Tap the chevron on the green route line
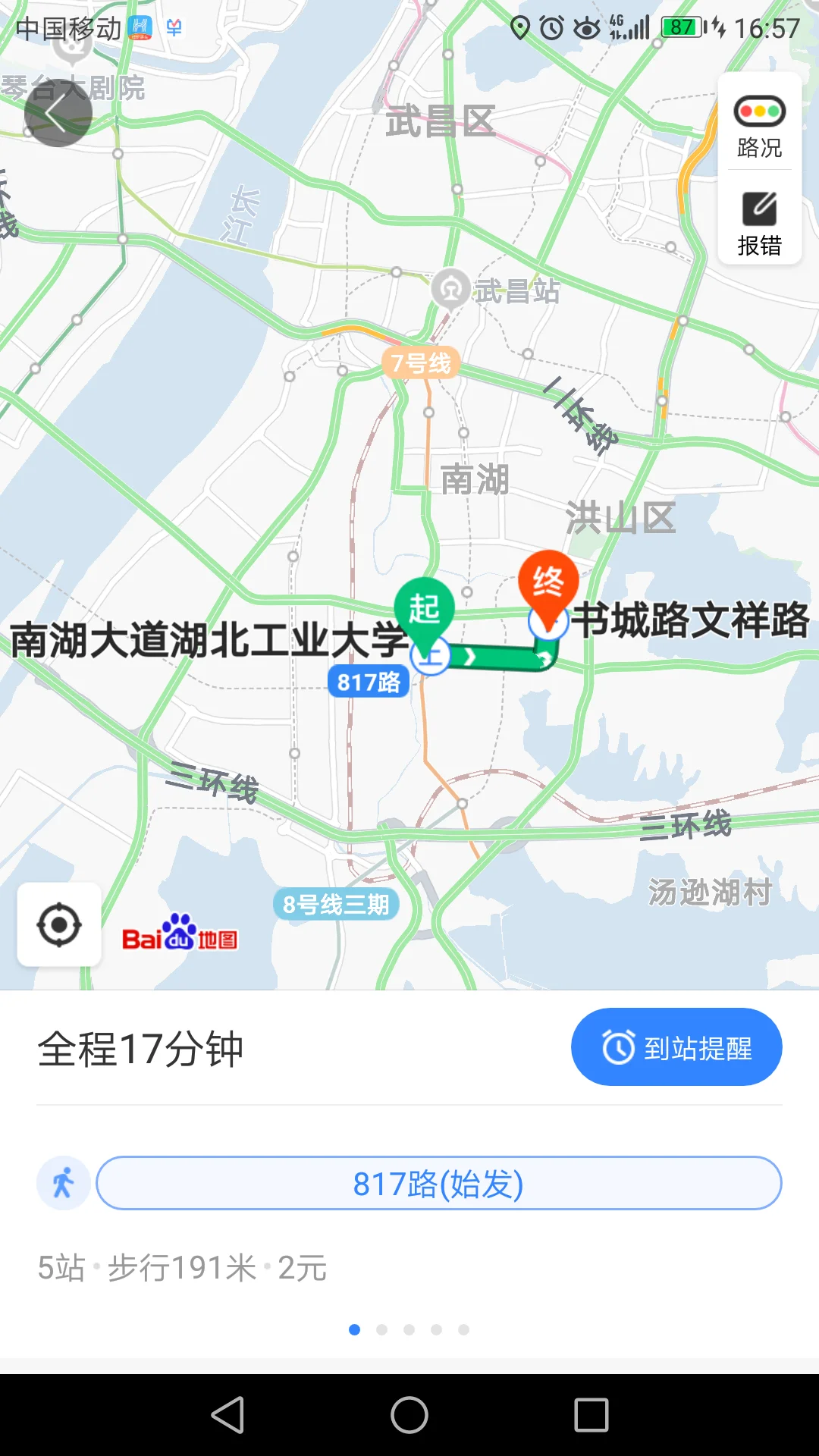 coord(470,658)
